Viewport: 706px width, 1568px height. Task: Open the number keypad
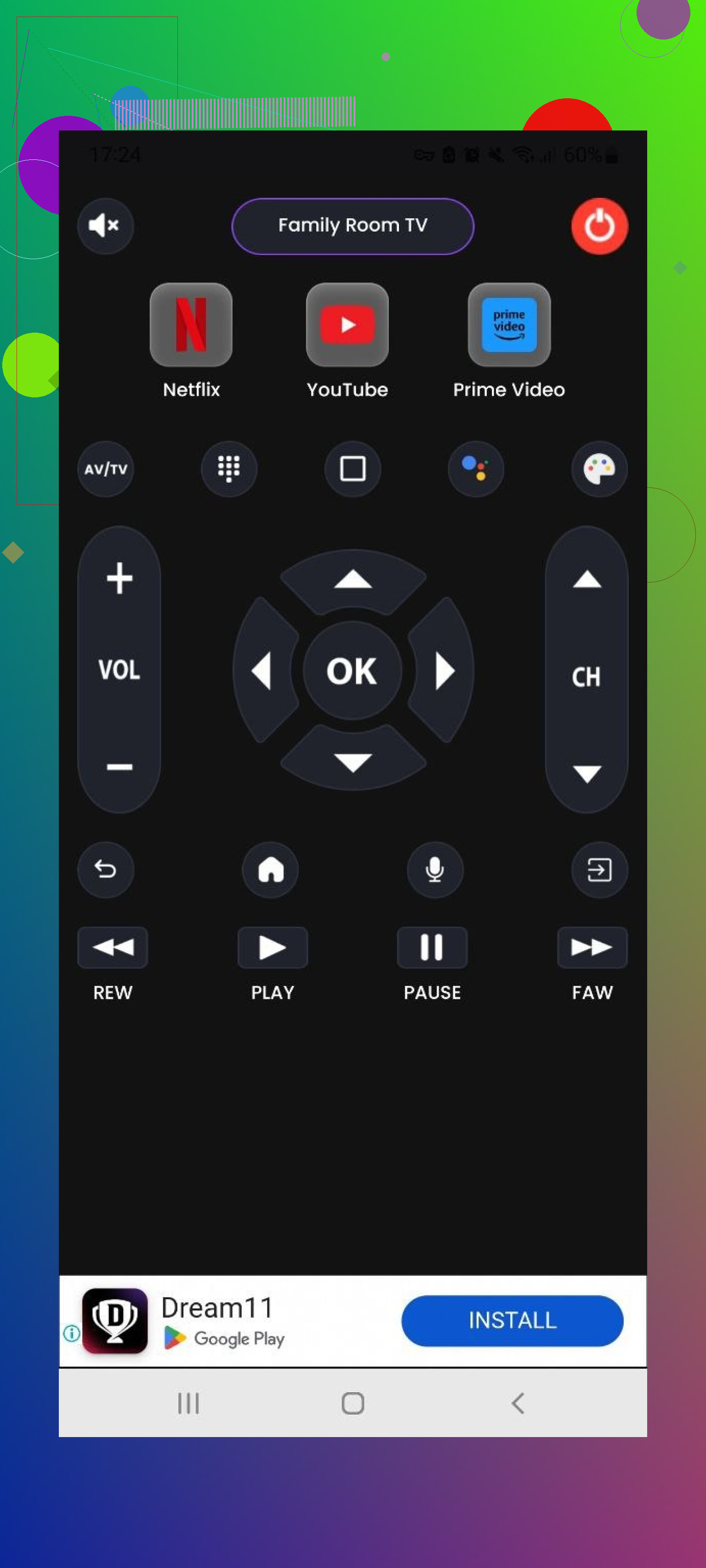229,469
